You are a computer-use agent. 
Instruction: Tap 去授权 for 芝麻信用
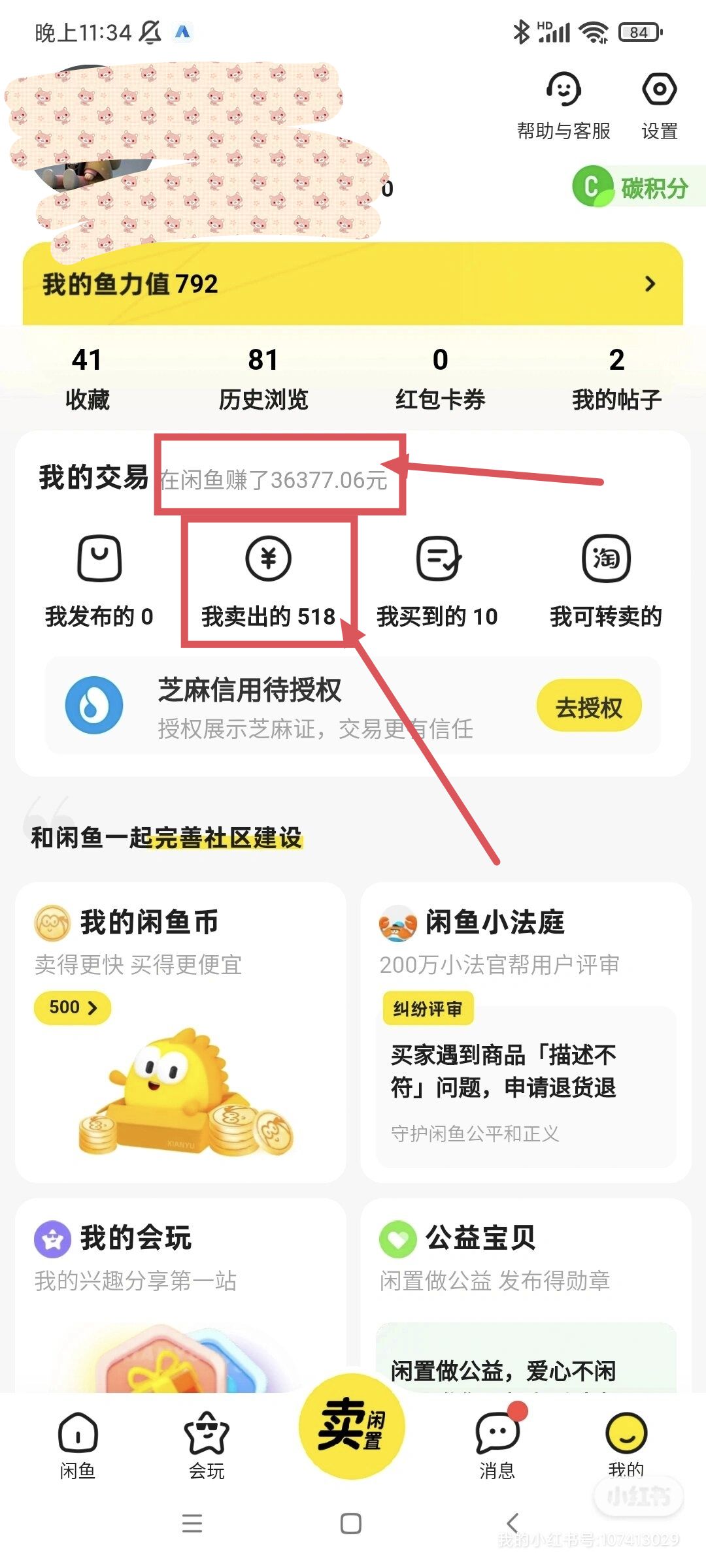pos(588,707)
